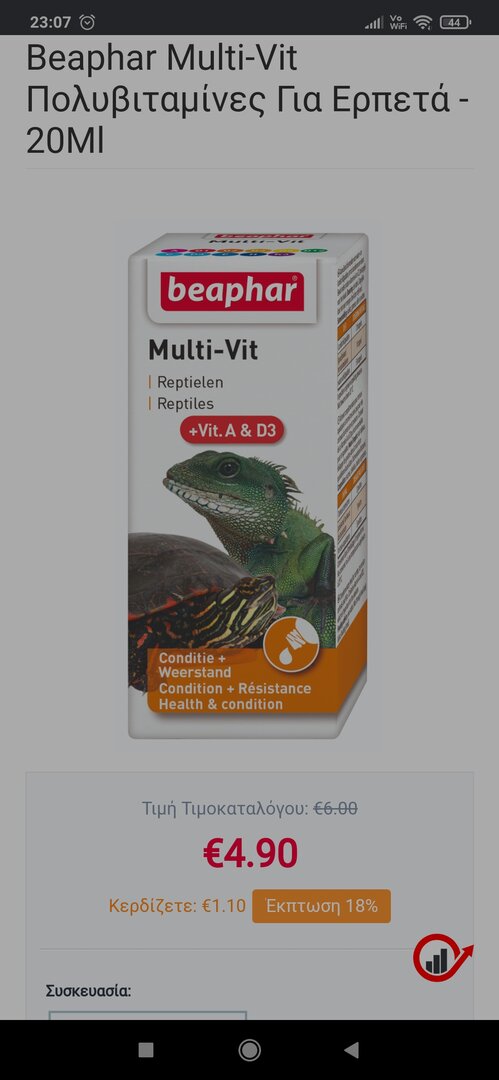Open the recent apps view
Viewport: 499px width, 1080px height.
(x=146, y=1050)
